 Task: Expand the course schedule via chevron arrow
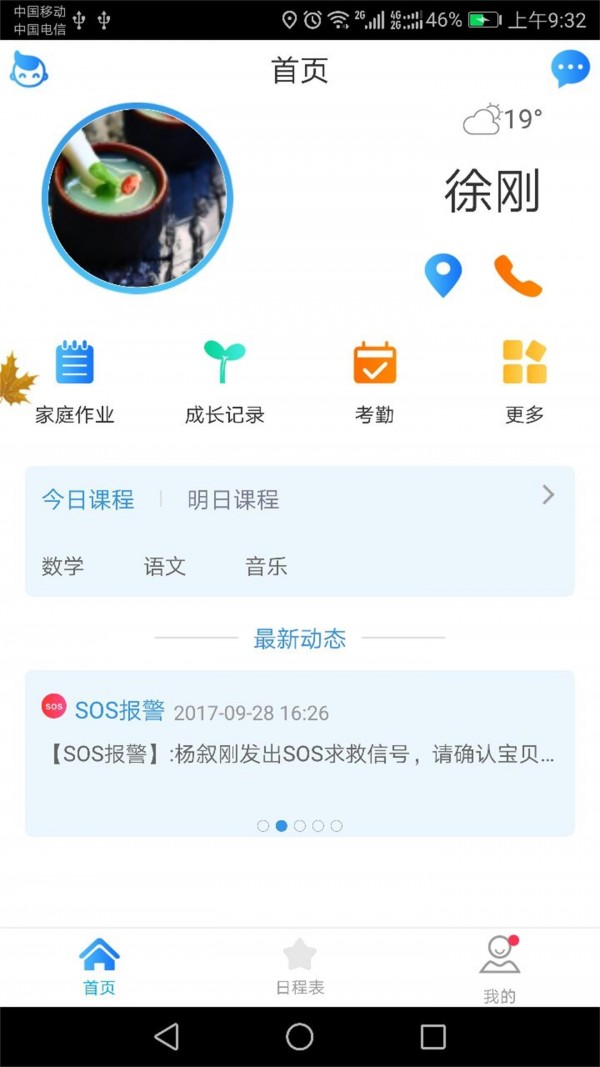pyautogui.click(x=548, y=495)
